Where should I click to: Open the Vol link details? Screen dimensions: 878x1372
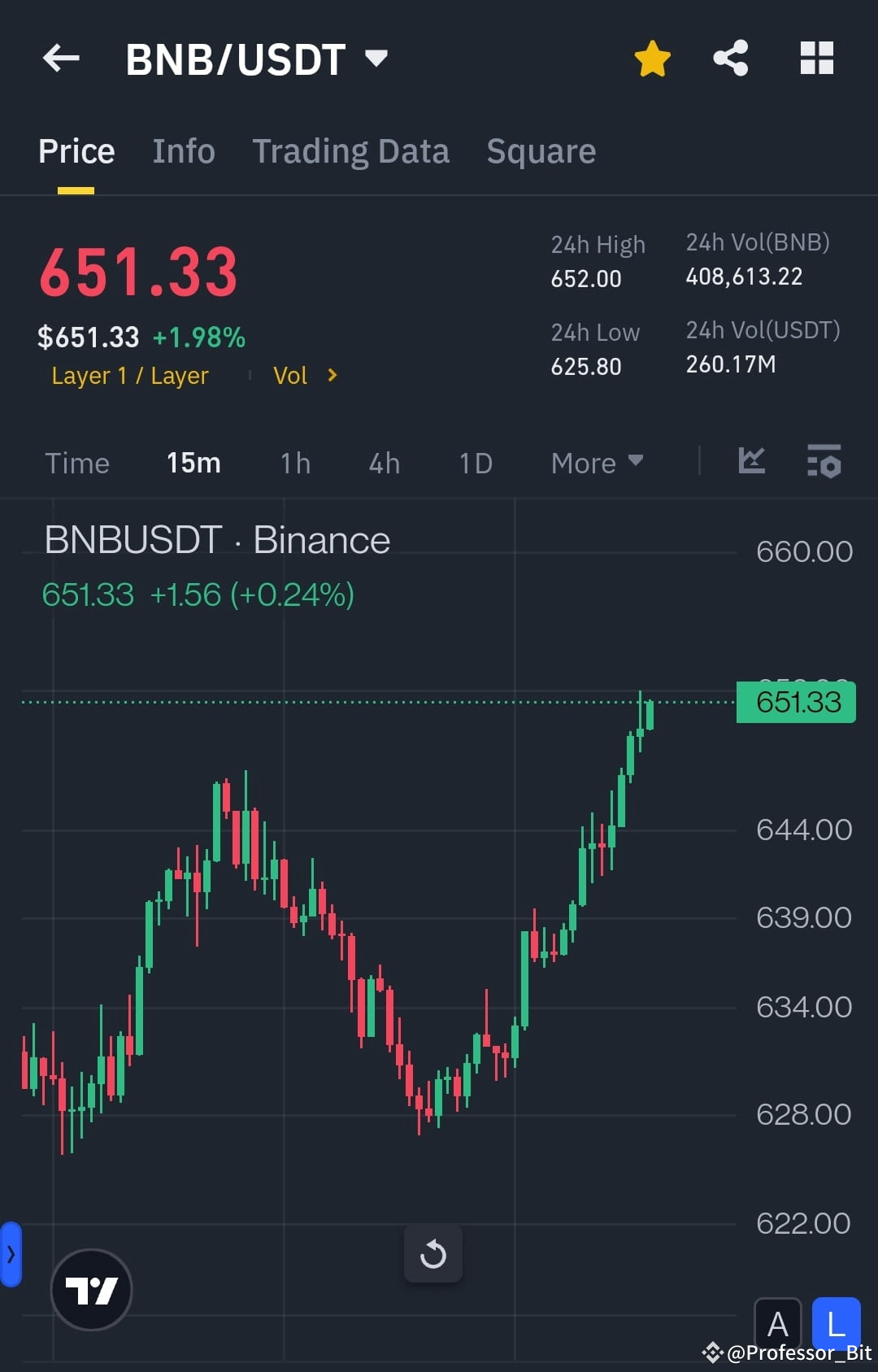(305, 375)
